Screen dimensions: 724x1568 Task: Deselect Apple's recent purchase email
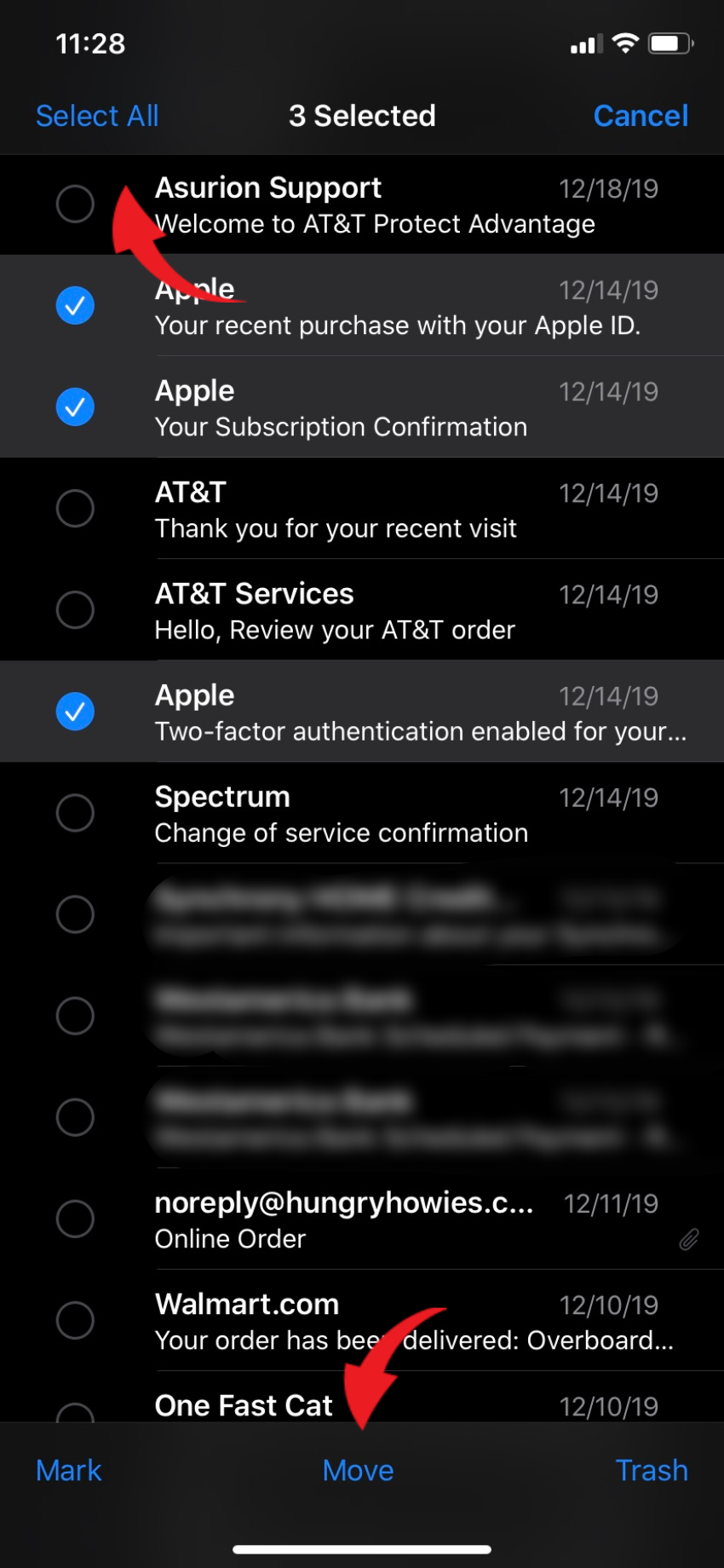[x=75, y=305]
